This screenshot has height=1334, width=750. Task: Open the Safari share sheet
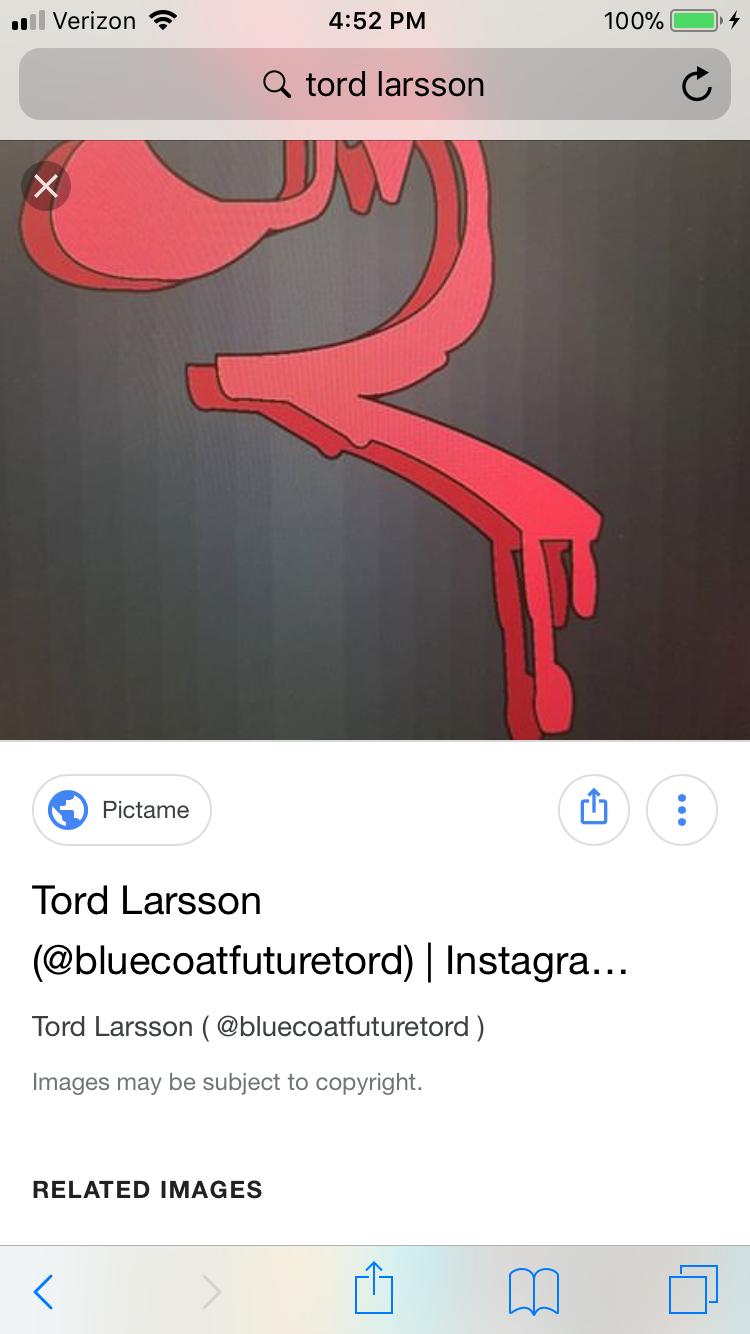375,1289
